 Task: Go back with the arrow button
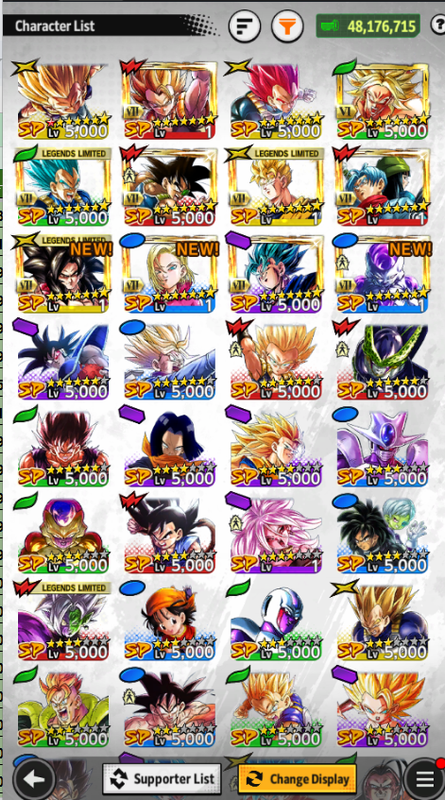click(35, 779)
